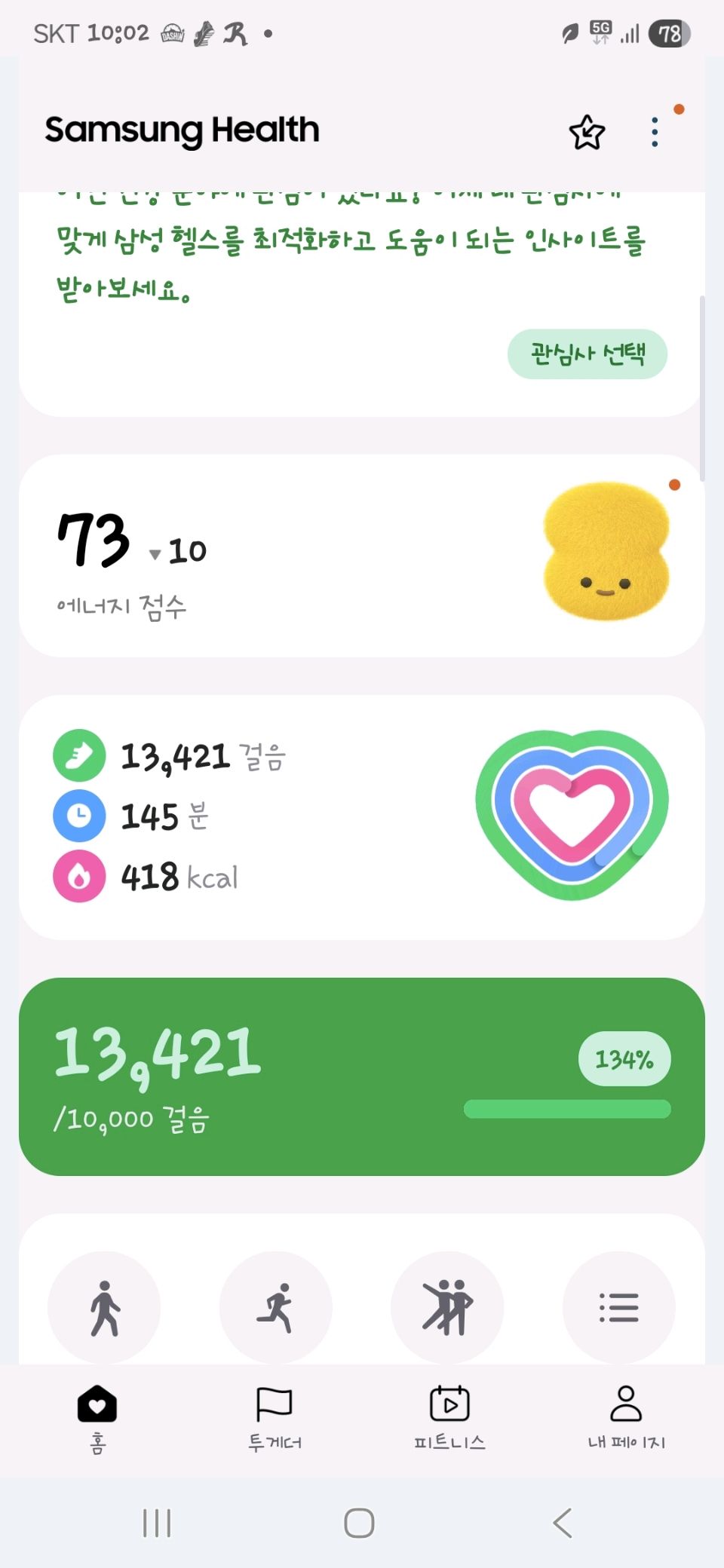Image resolution: width=724 pixels, height=1568 pixels.
Task: Open the 에너지 점수 73 card
Action: 362,556
